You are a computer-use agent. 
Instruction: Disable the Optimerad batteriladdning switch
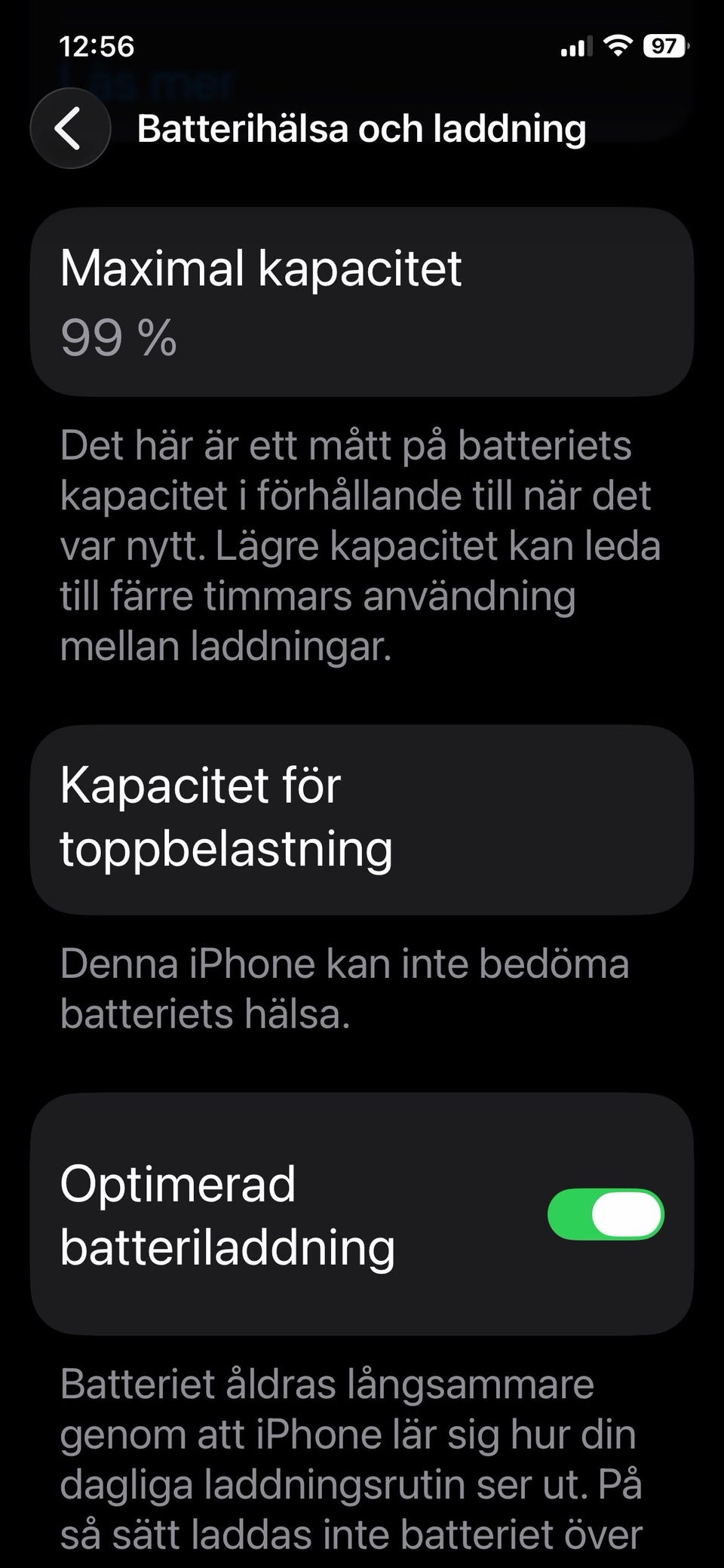(x=606, y=1214)
